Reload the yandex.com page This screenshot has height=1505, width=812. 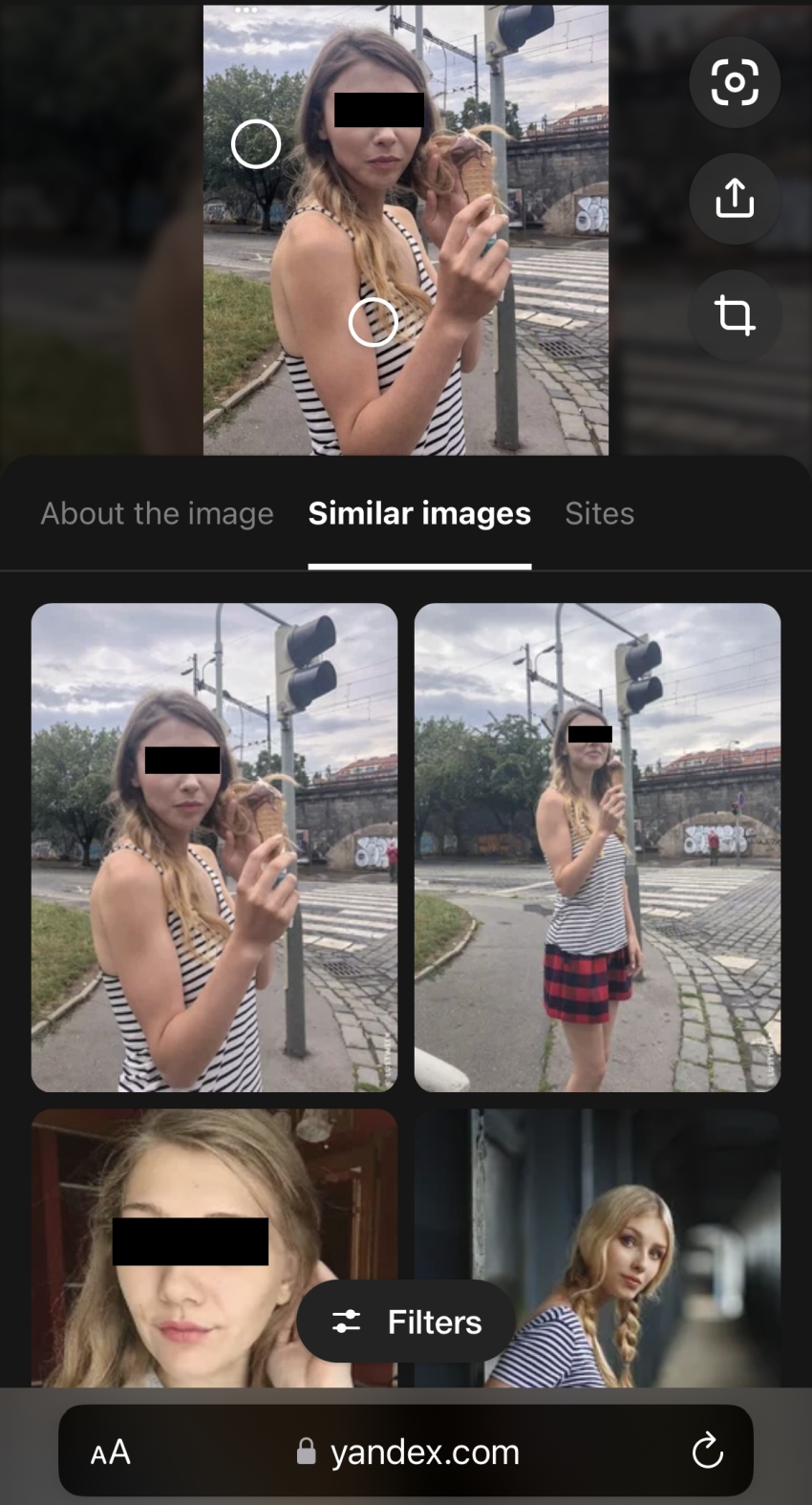click(707, 1451)
